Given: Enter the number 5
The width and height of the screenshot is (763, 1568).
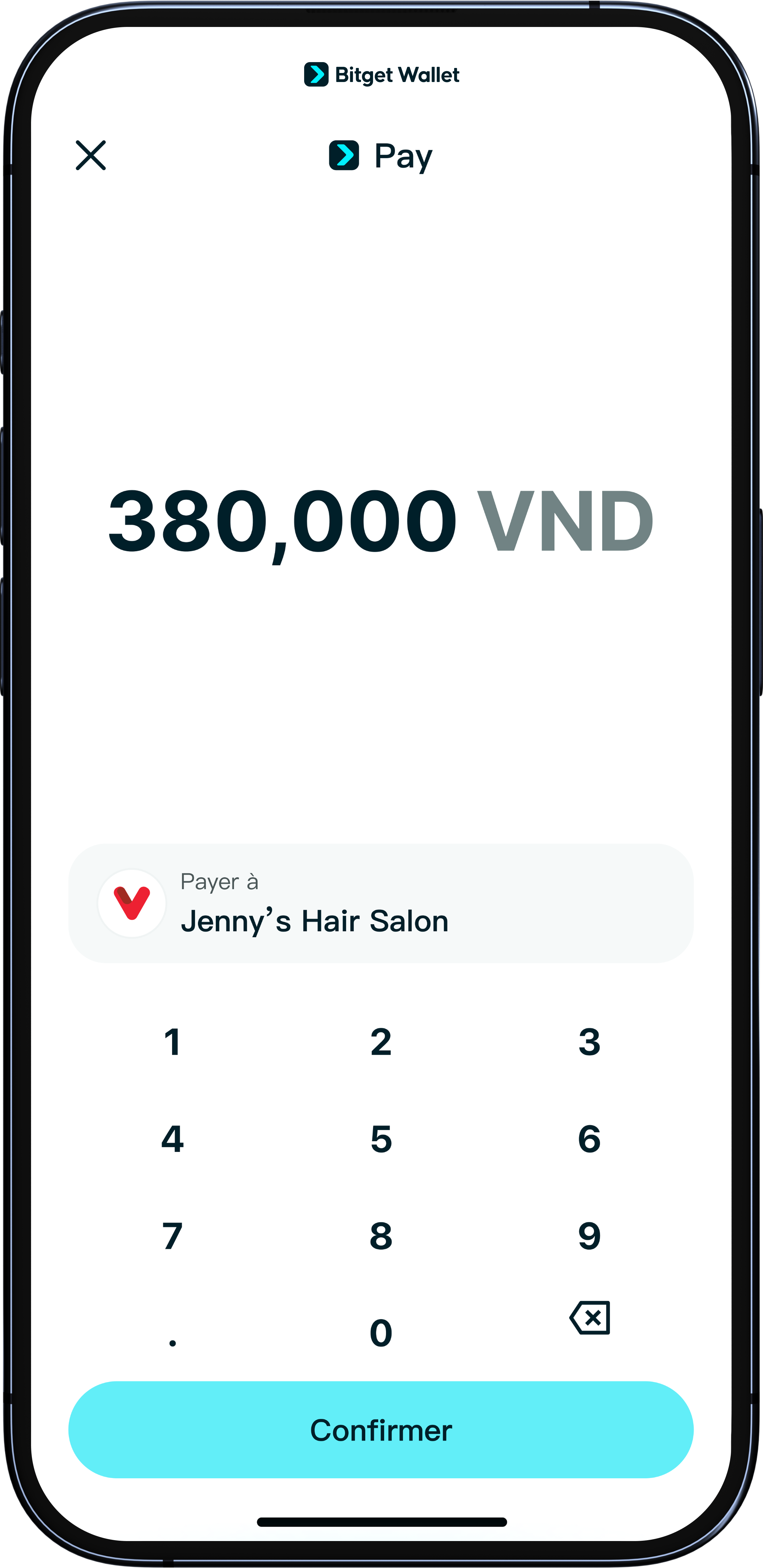Looking at the screenshot, I should click(x=381, y=1139).
